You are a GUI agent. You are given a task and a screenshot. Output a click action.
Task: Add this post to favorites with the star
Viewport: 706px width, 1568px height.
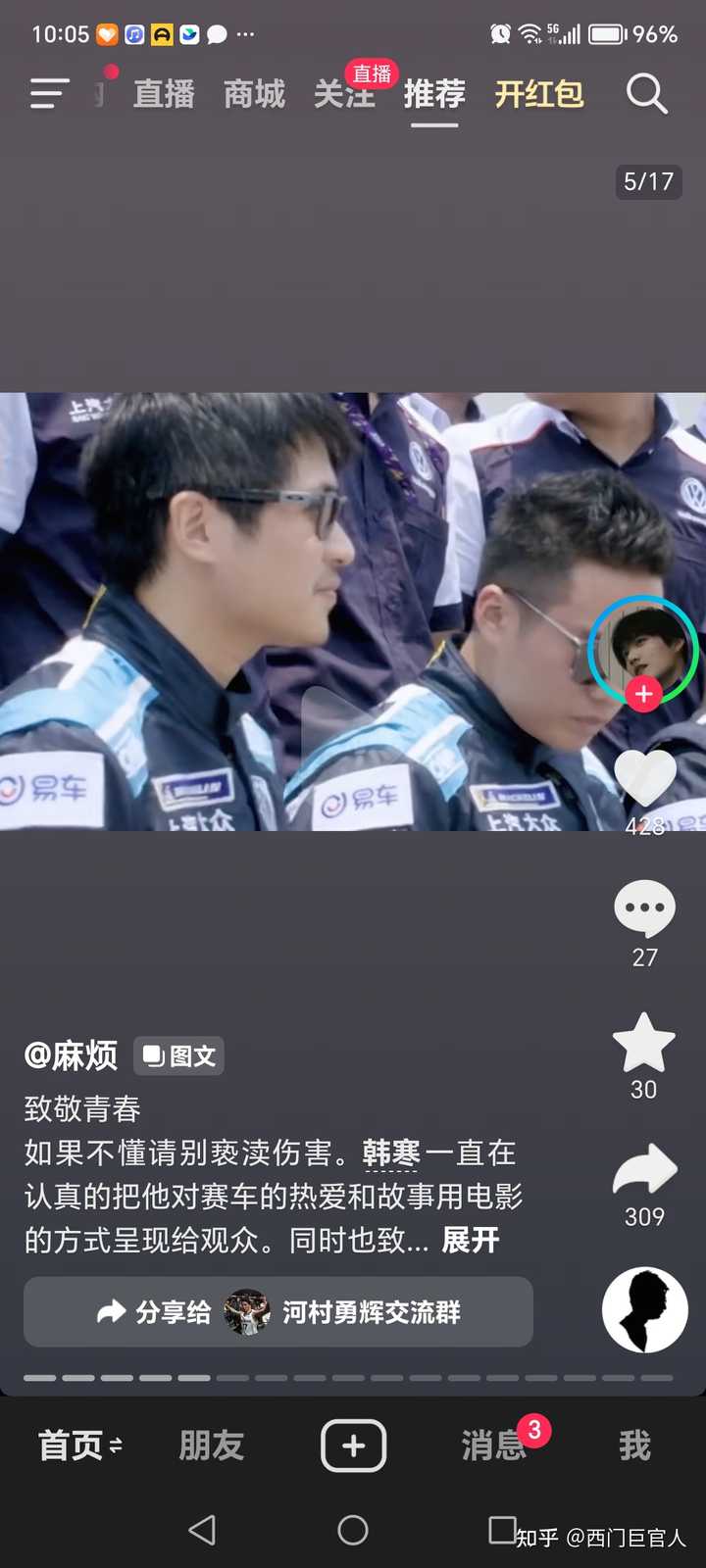point(644,1044)
